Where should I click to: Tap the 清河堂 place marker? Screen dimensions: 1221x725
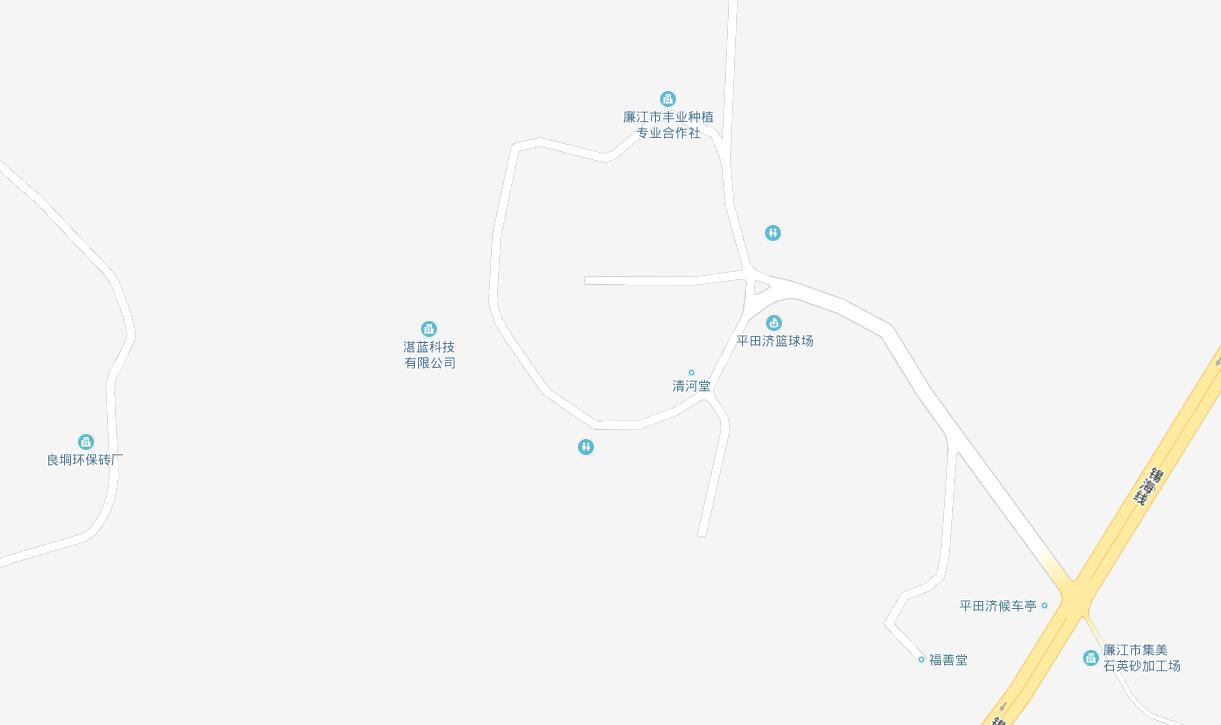[691, 373]
